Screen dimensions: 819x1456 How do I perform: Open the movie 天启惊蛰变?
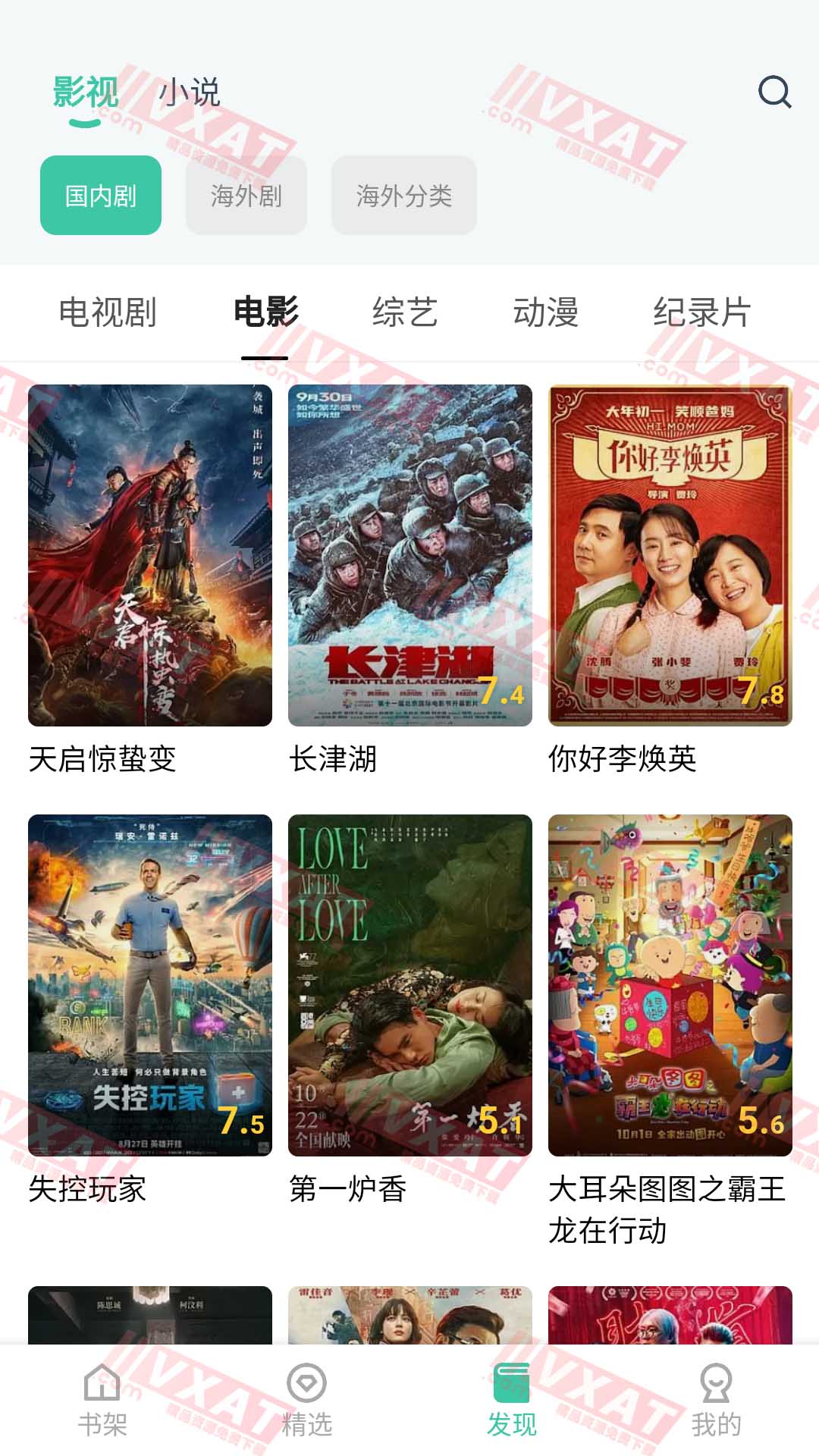point(150,556)
